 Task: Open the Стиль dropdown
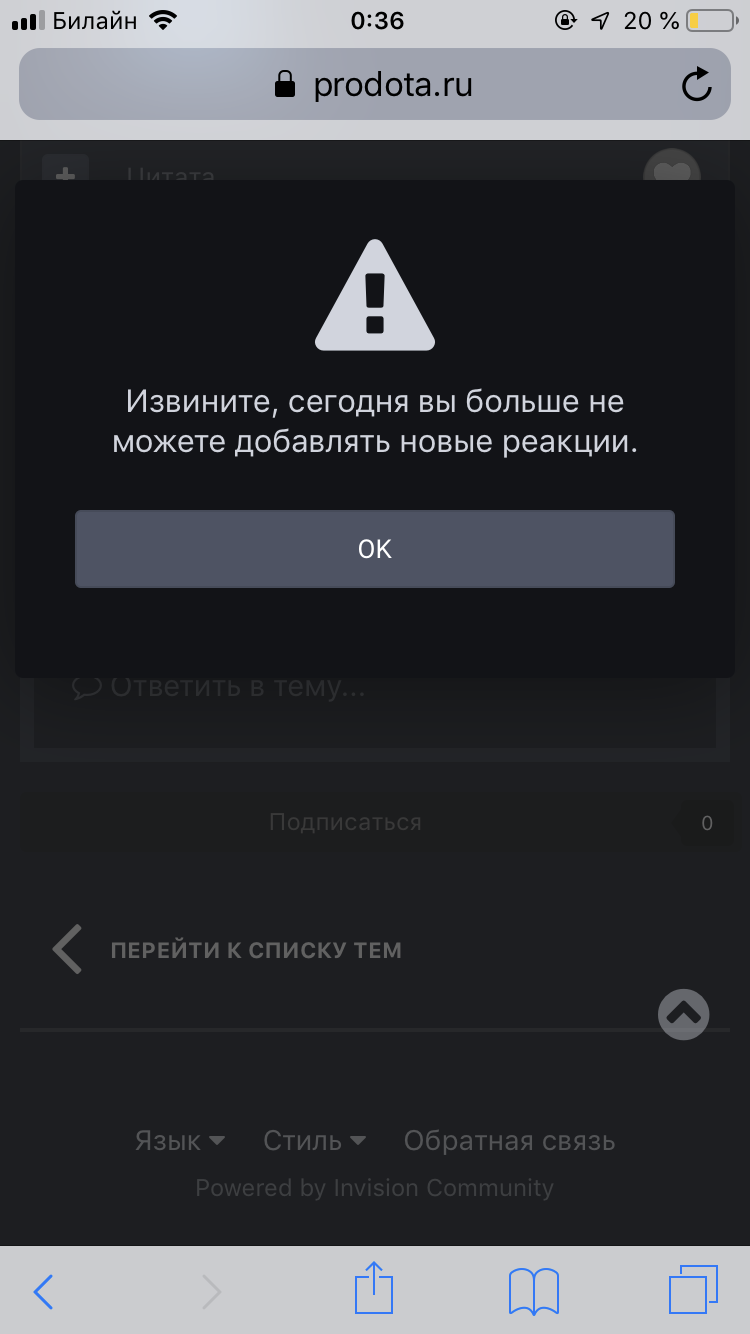[x=313, y=1140]
